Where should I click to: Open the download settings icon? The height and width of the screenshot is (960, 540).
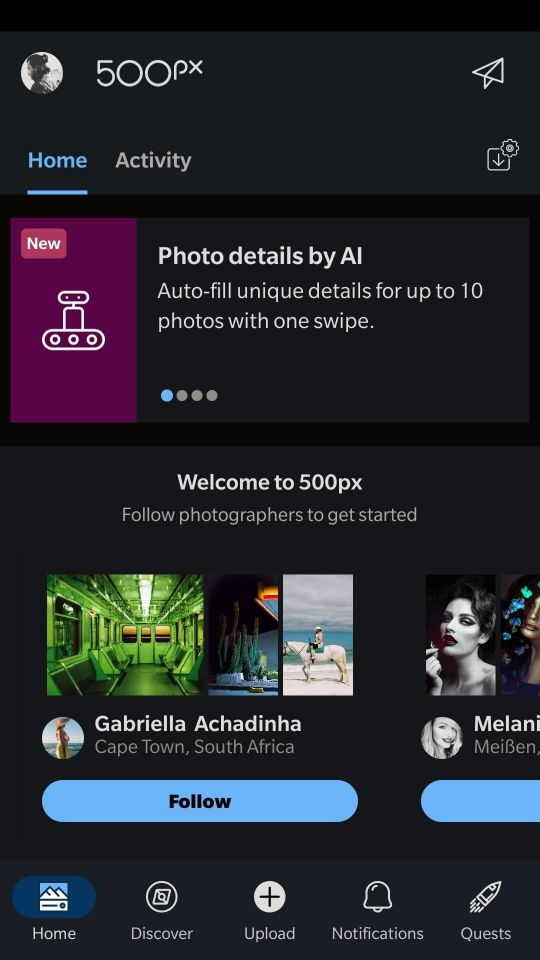[503, 156]
